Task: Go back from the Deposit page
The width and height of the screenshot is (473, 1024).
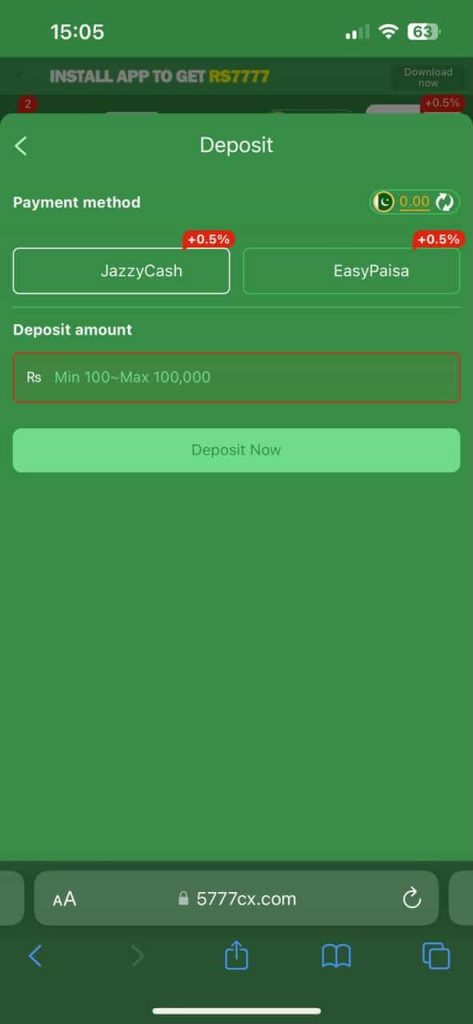Action: [21, 146]
